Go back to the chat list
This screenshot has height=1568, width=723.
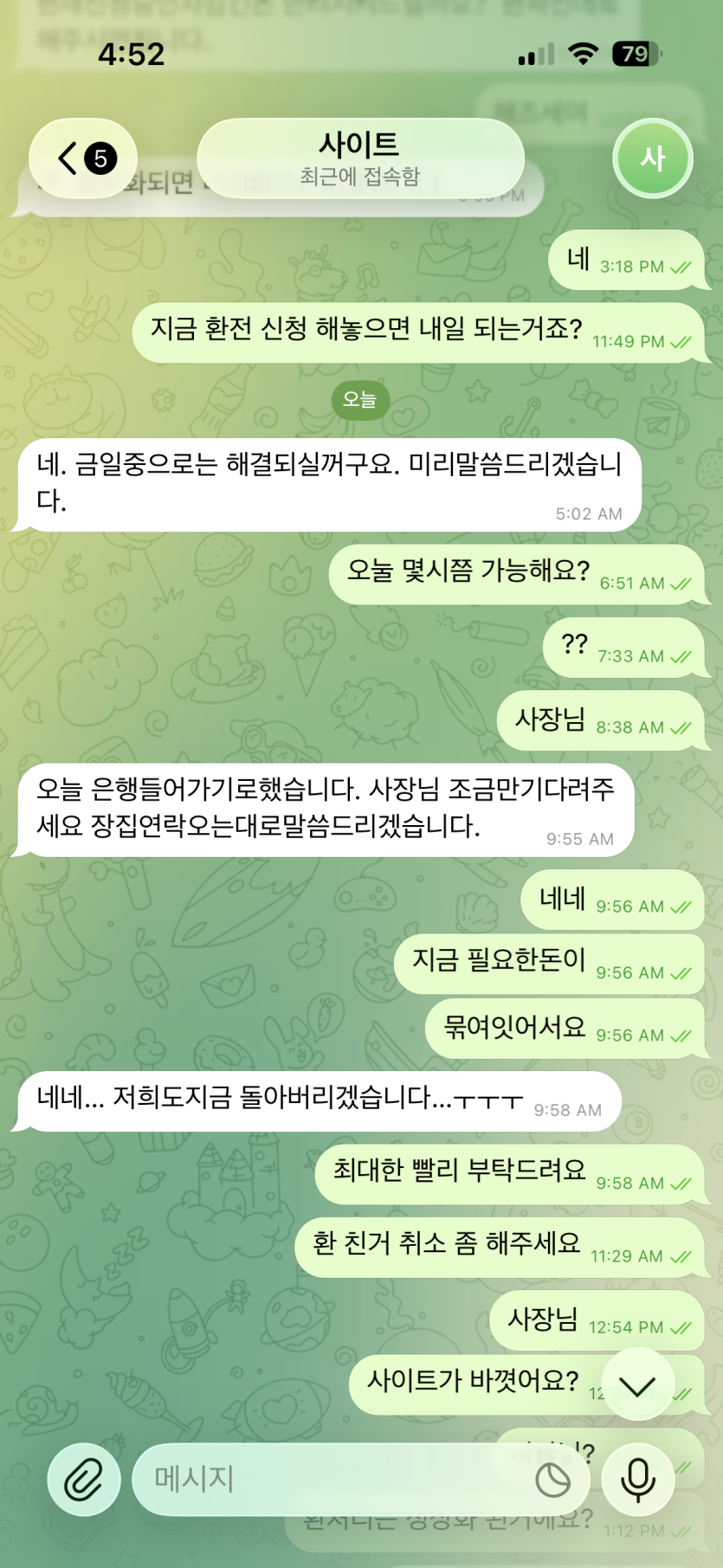click(x=83, y=158)
